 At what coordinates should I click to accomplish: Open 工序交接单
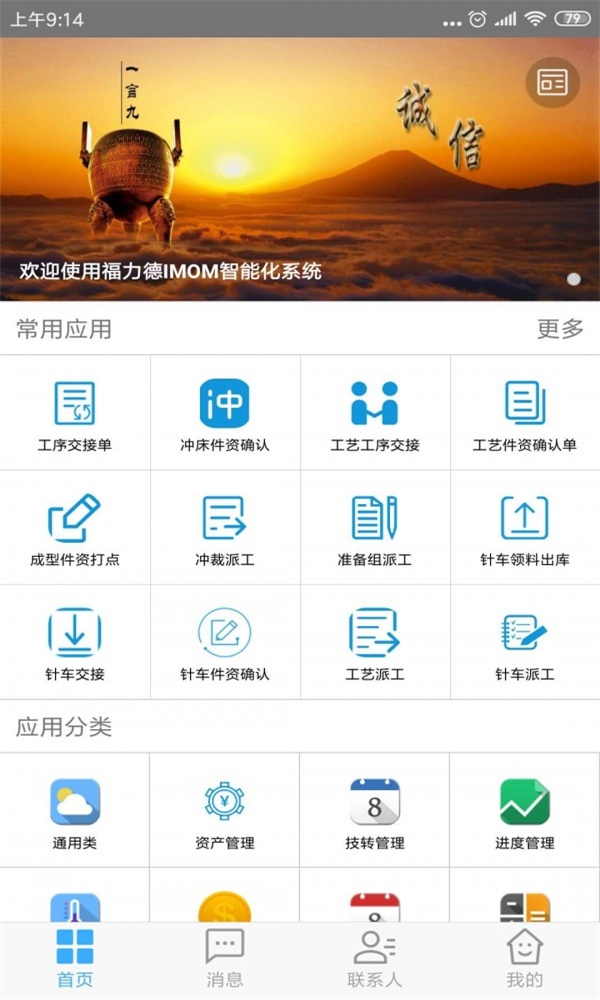(x=75, y=414)
